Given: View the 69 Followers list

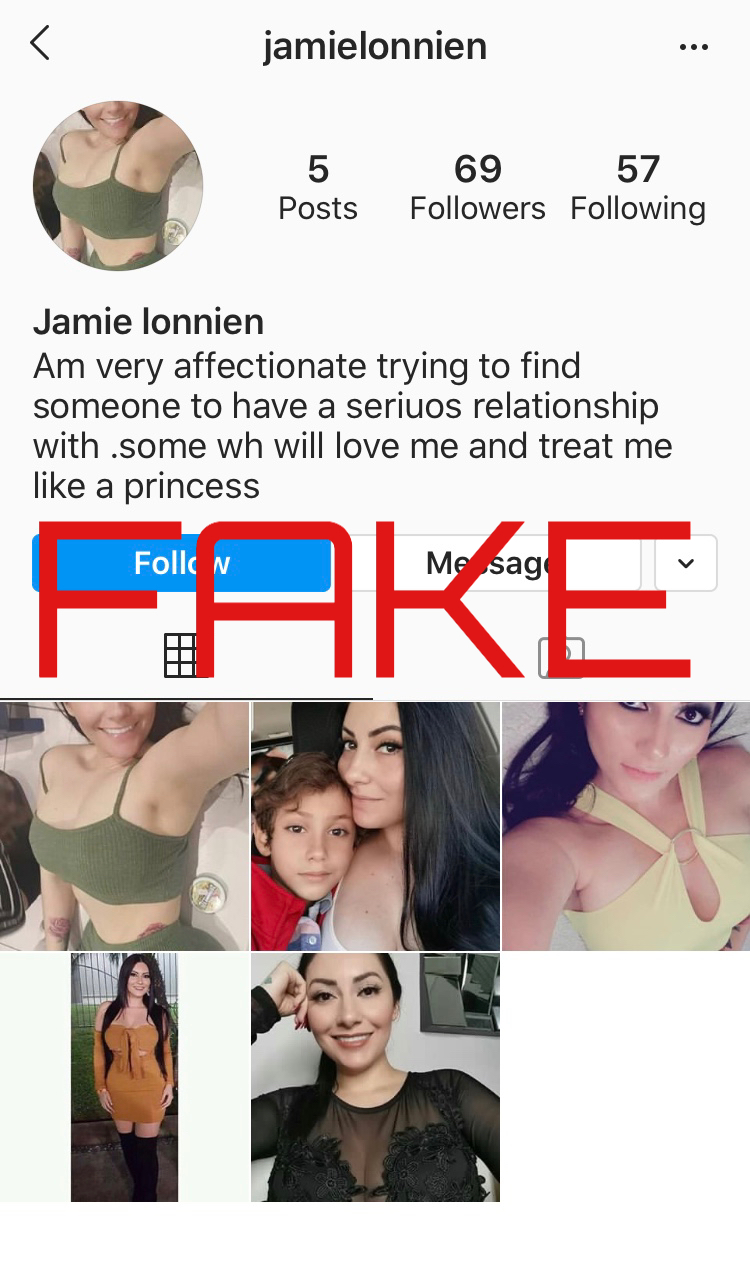Looking at the screenshot, I should [x=478, y=187].
